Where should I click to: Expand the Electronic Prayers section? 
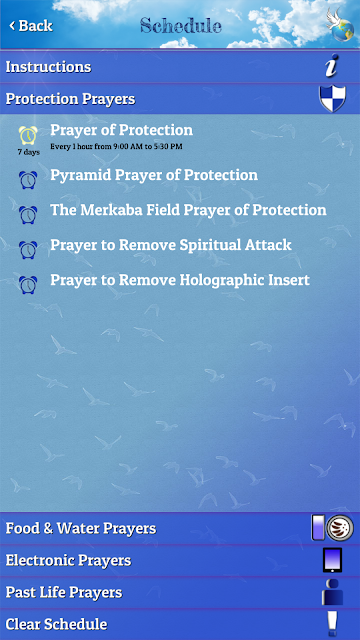point(180,560)
